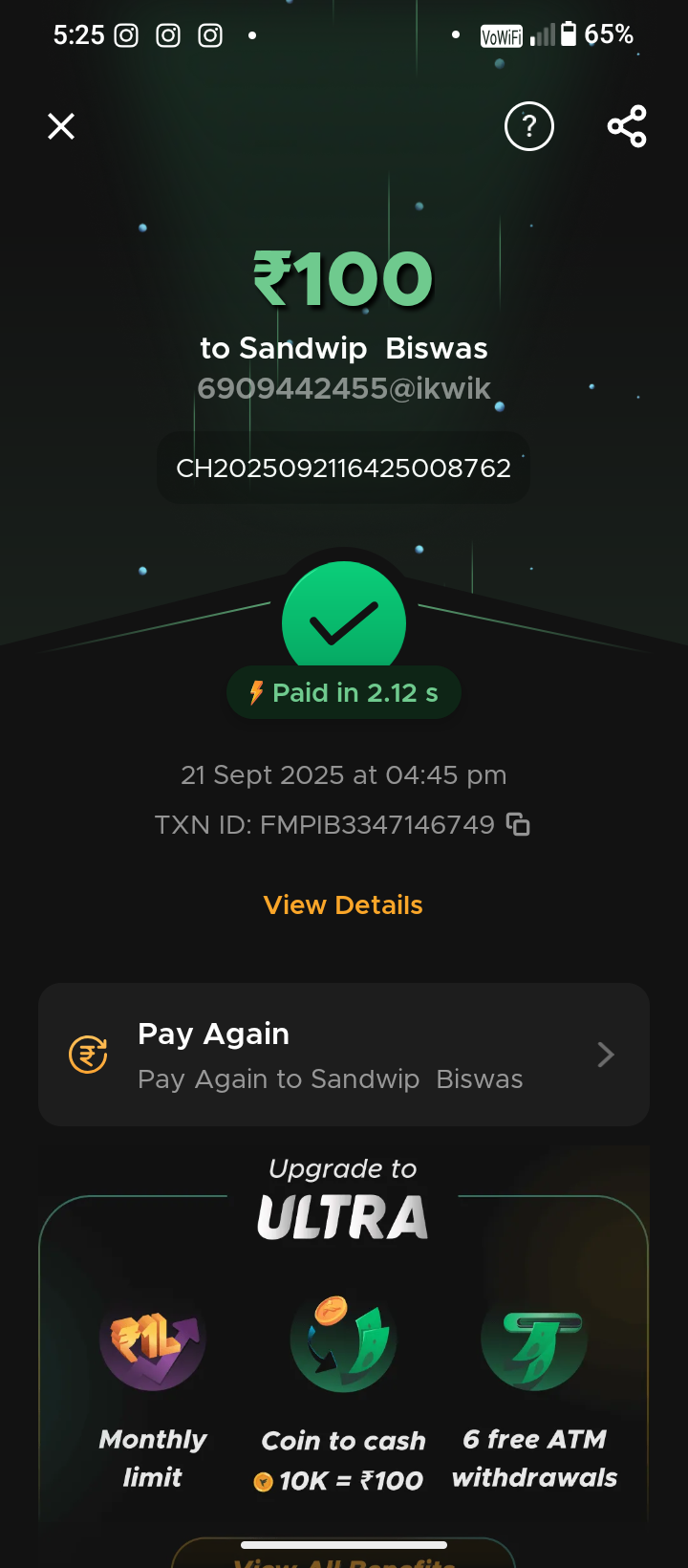Viewport: 688px width, 1568px height.
Task: Open the help question mark icon
Action: [528, 126]
